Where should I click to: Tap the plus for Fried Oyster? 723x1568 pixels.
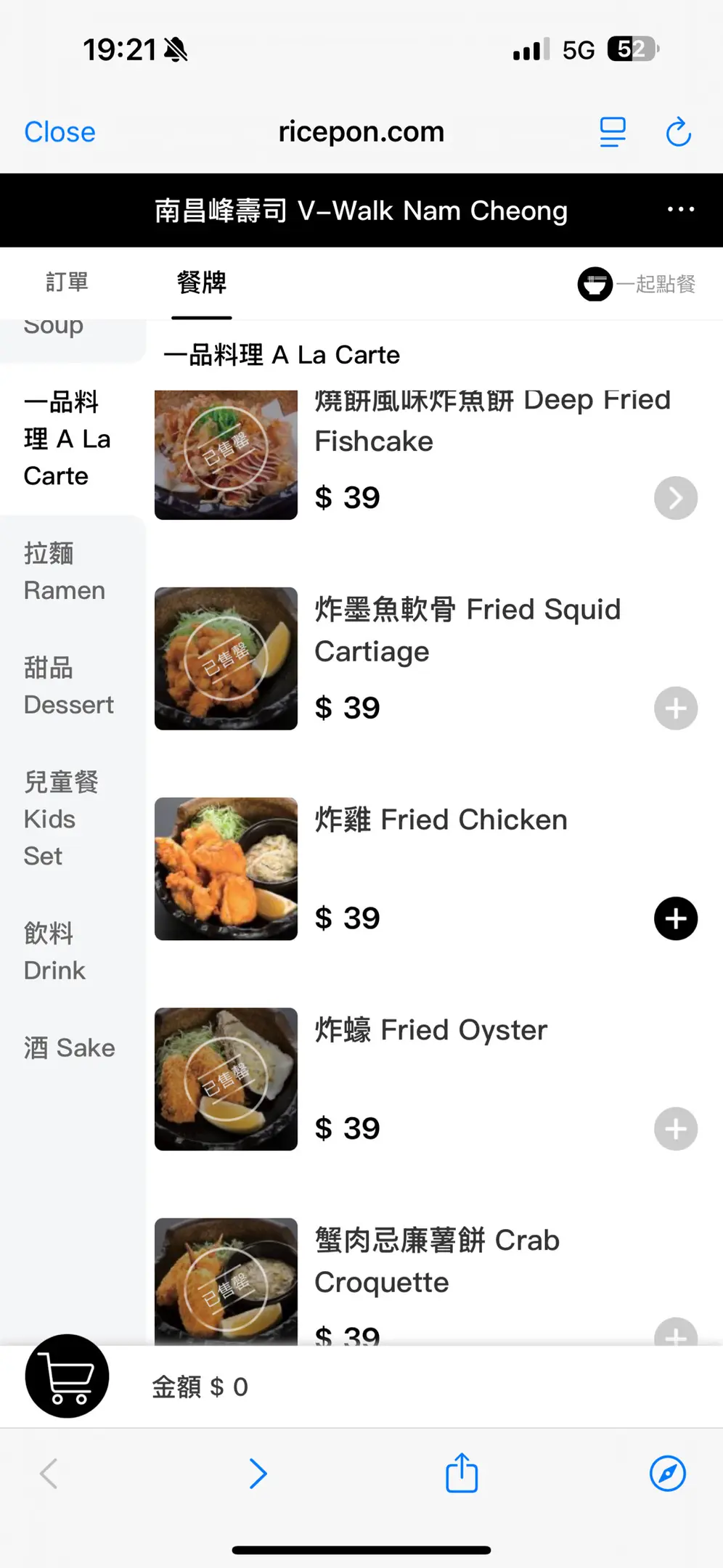point(675,1129)
